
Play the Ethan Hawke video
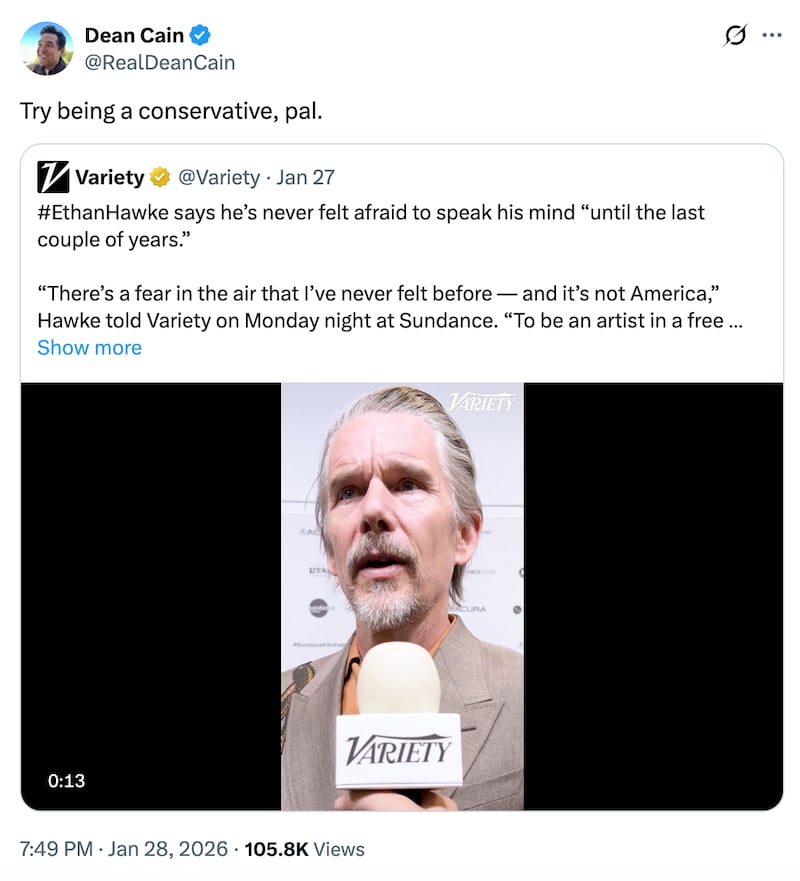click(x=401, y=596)
